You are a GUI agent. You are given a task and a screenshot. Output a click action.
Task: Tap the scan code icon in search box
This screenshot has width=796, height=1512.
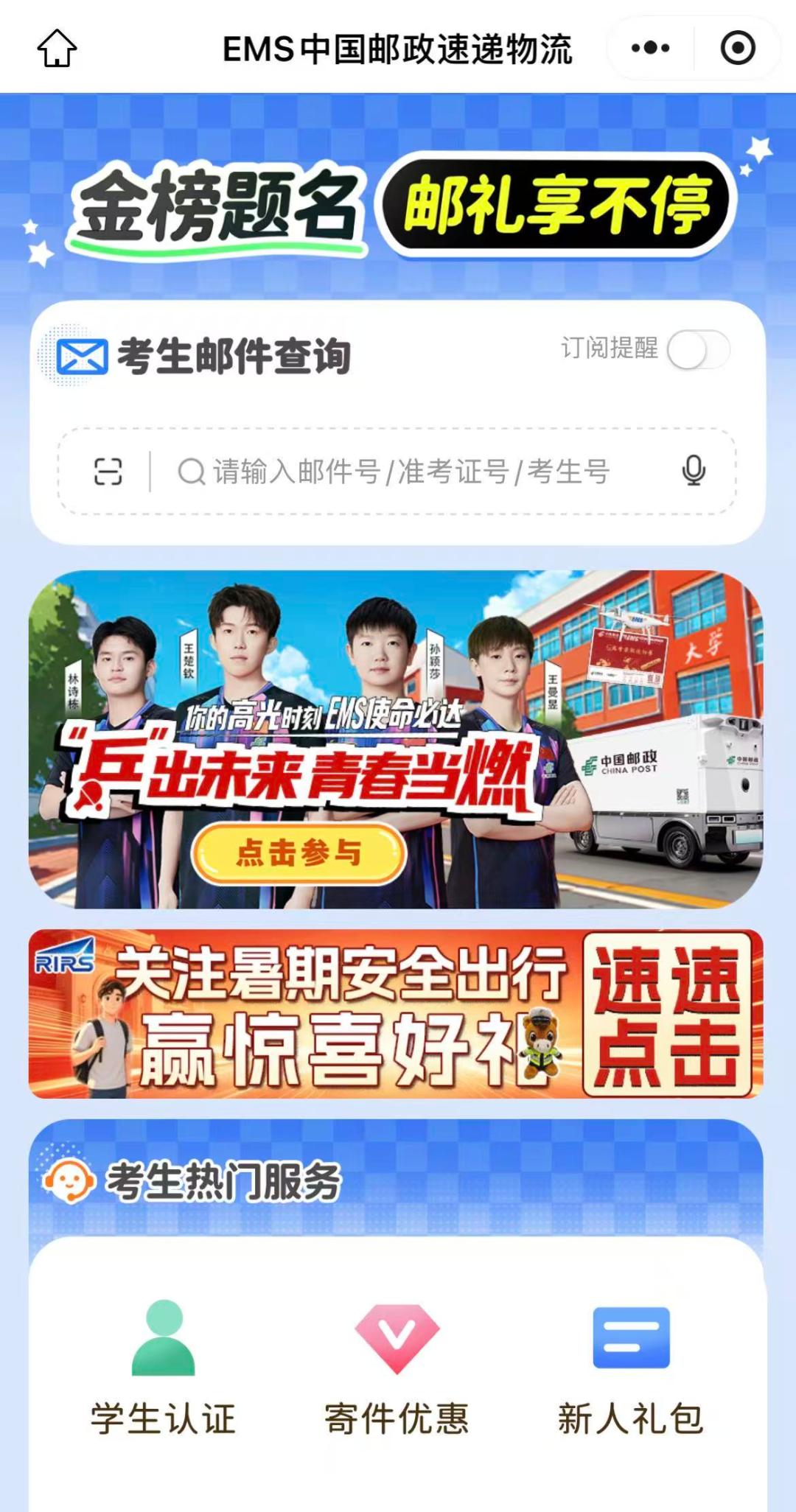pos(108,471)
